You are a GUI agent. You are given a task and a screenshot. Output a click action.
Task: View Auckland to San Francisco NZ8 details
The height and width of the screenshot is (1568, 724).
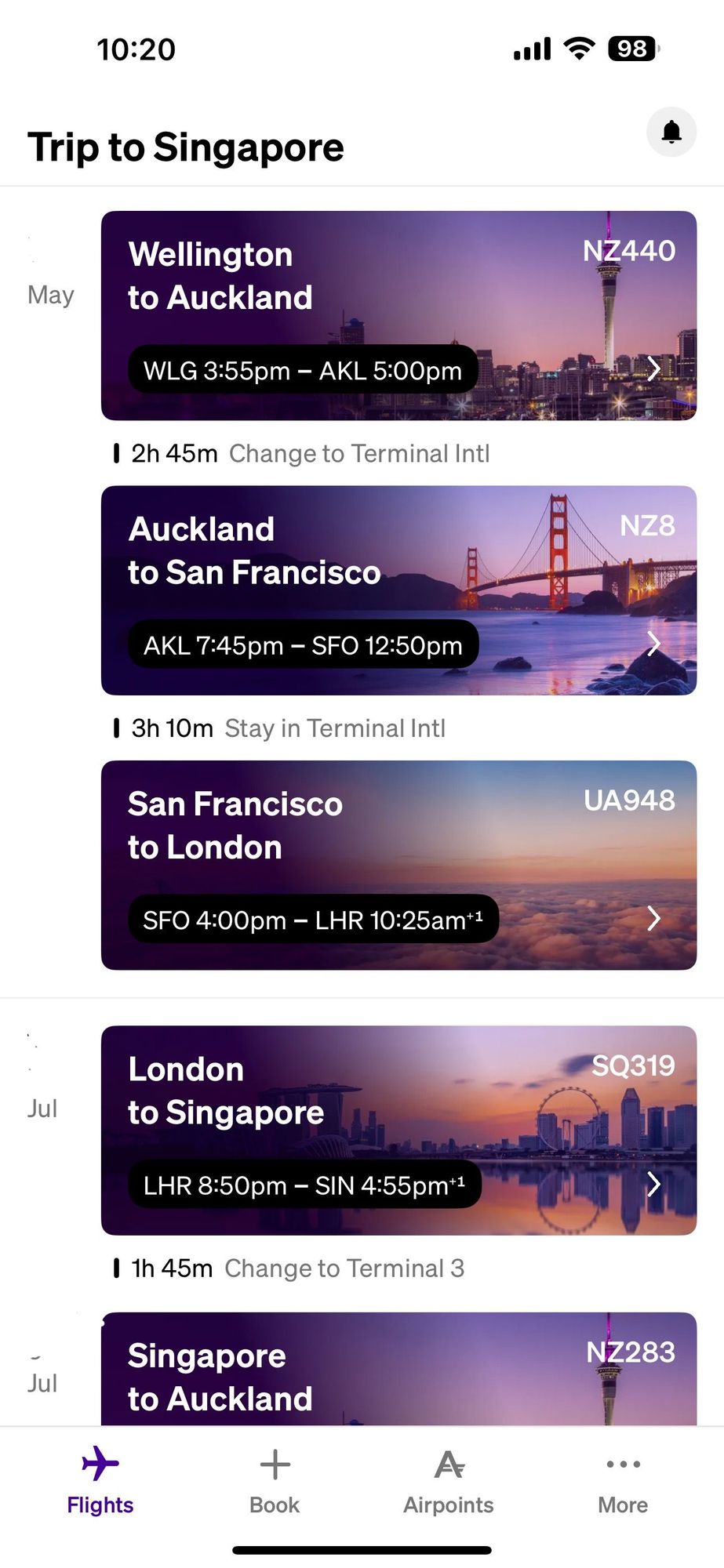click(398, 590)
